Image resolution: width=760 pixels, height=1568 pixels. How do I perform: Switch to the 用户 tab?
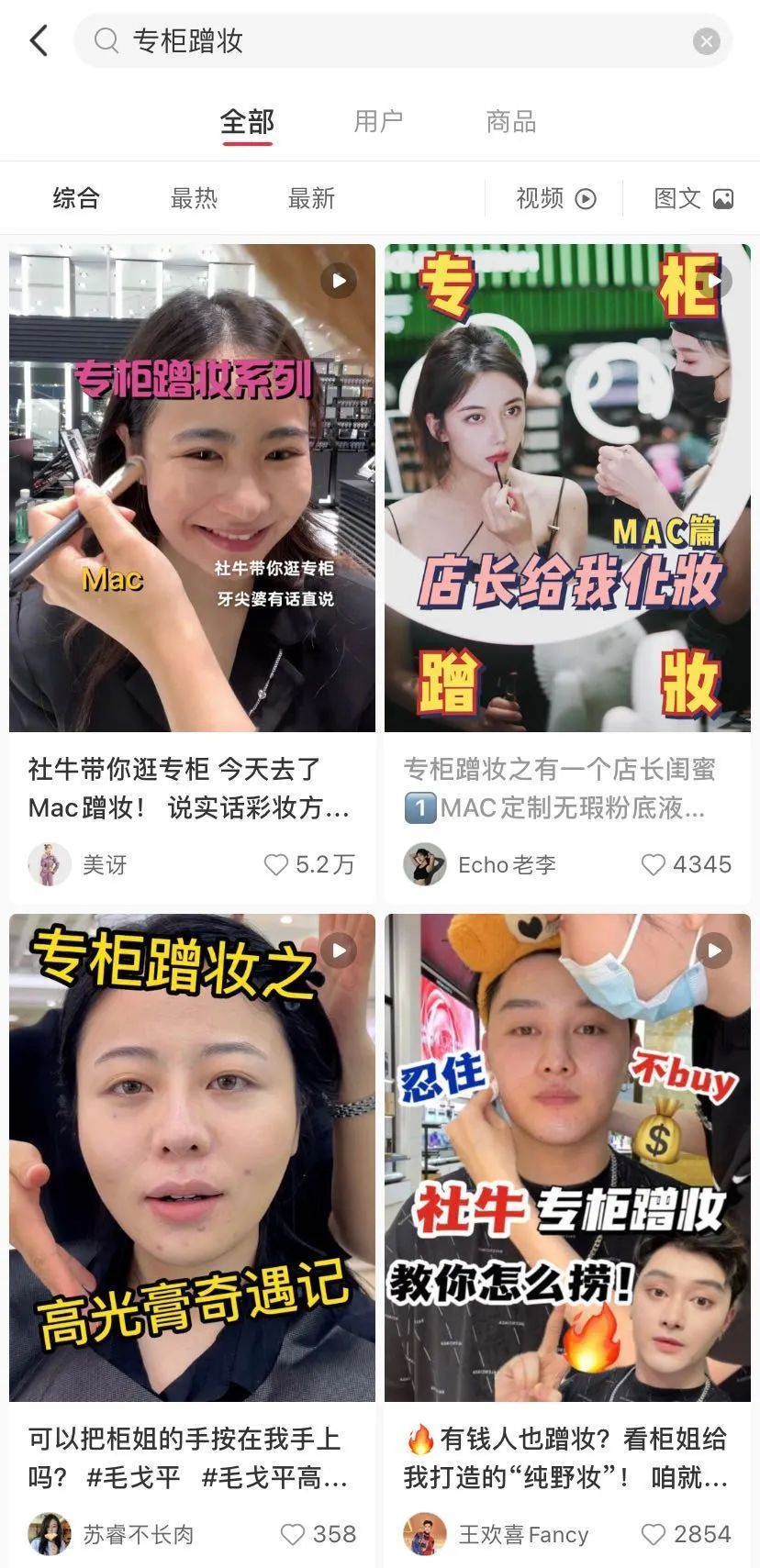pos(378,121)
